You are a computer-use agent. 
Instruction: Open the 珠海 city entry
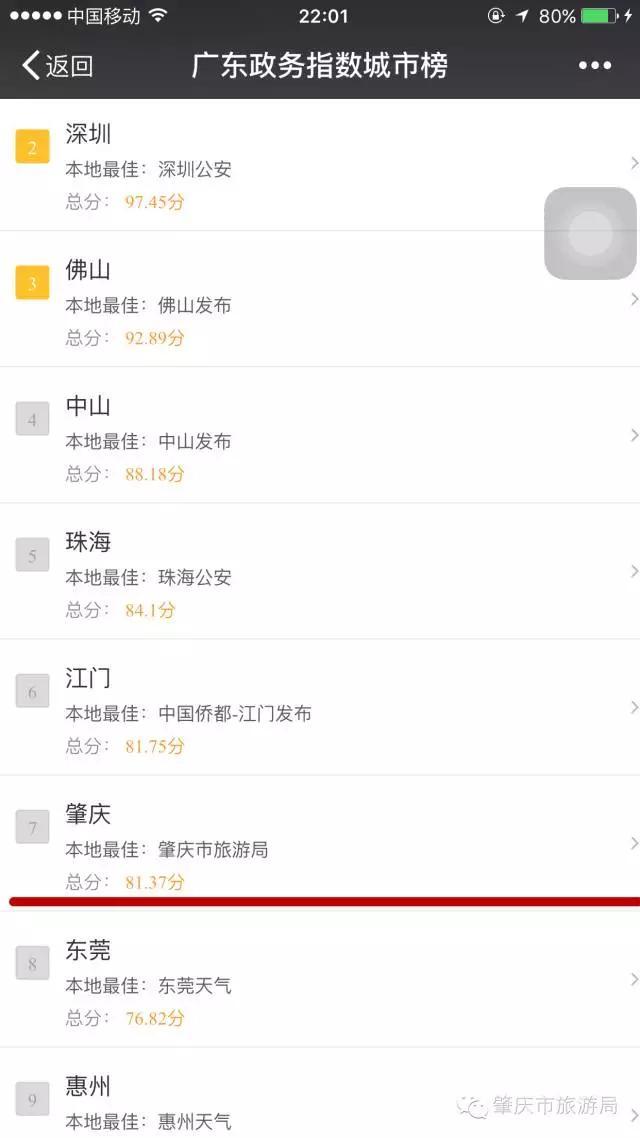coord(320,571)
